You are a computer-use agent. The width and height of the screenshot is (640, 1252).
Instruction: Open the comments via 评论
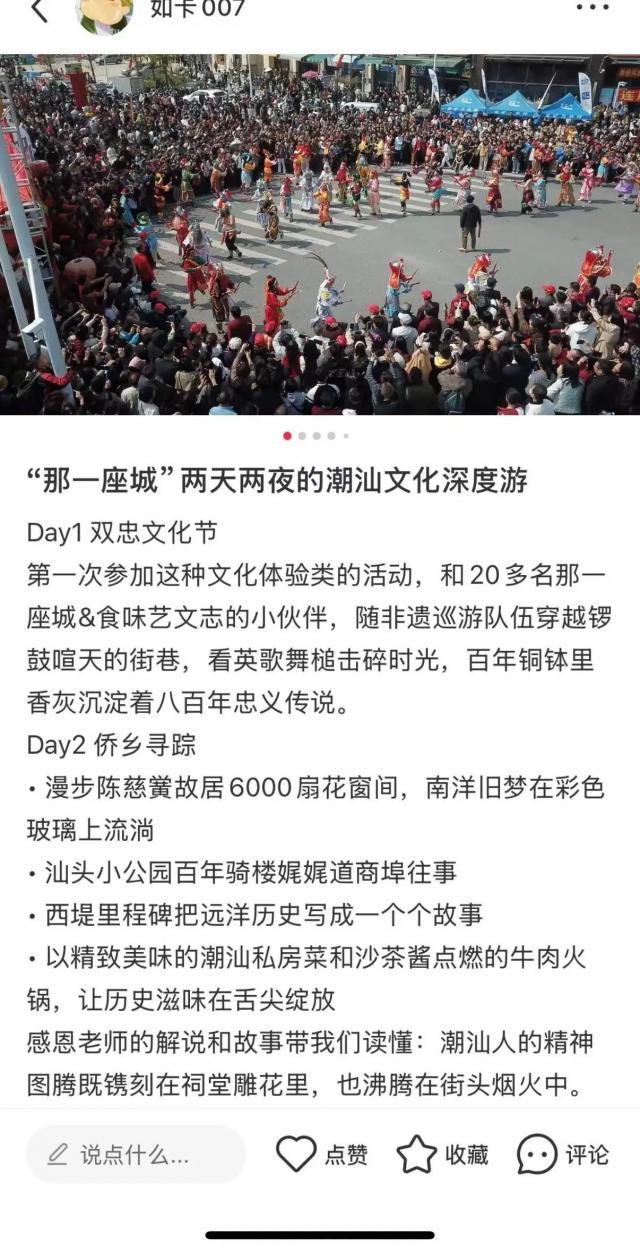pyautogui.click(x=563, y=1155)
